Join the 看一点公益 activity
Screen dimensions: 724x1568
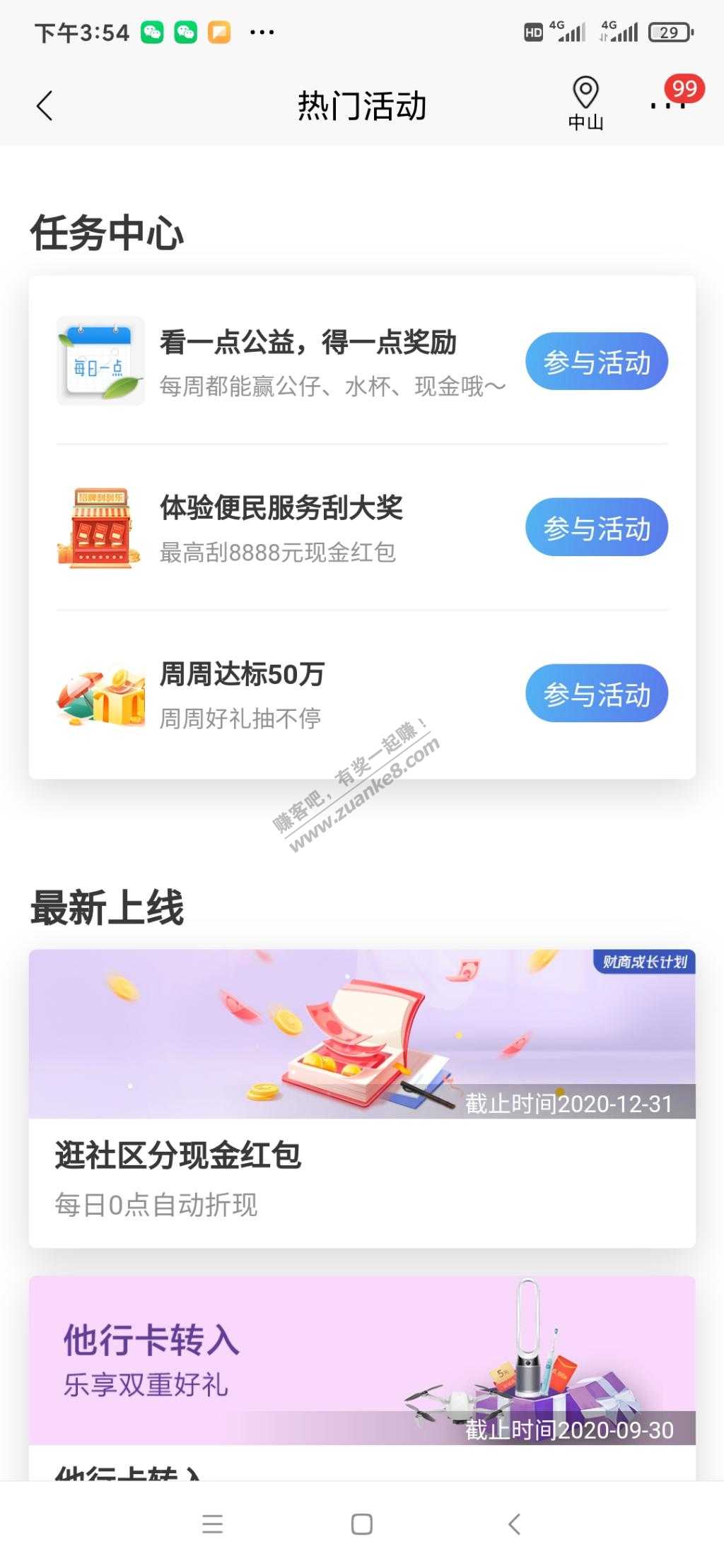pyautogui.click(x=596, y=362)
